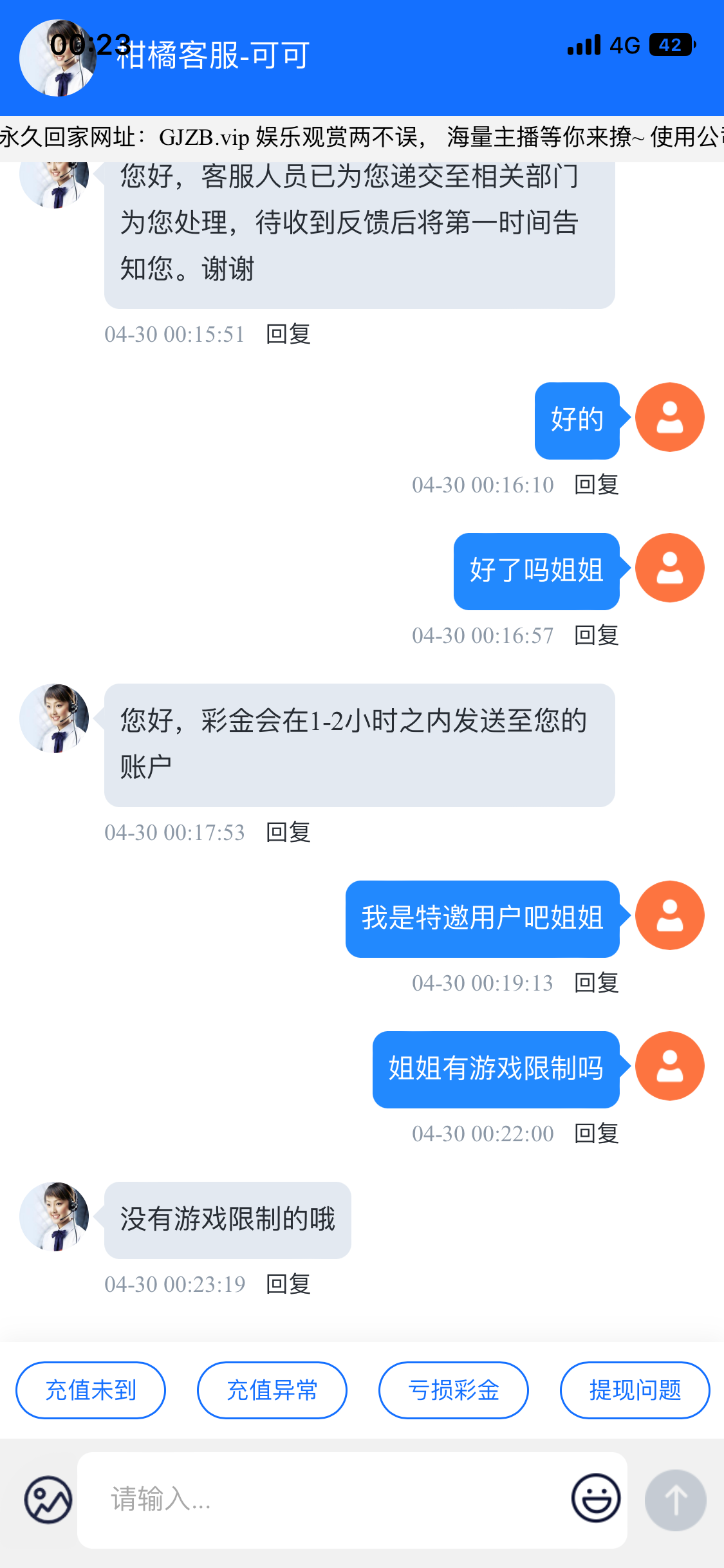Focus the 请输入 message input field
Screen dimensions: 724x1568
pos(322,1500)
